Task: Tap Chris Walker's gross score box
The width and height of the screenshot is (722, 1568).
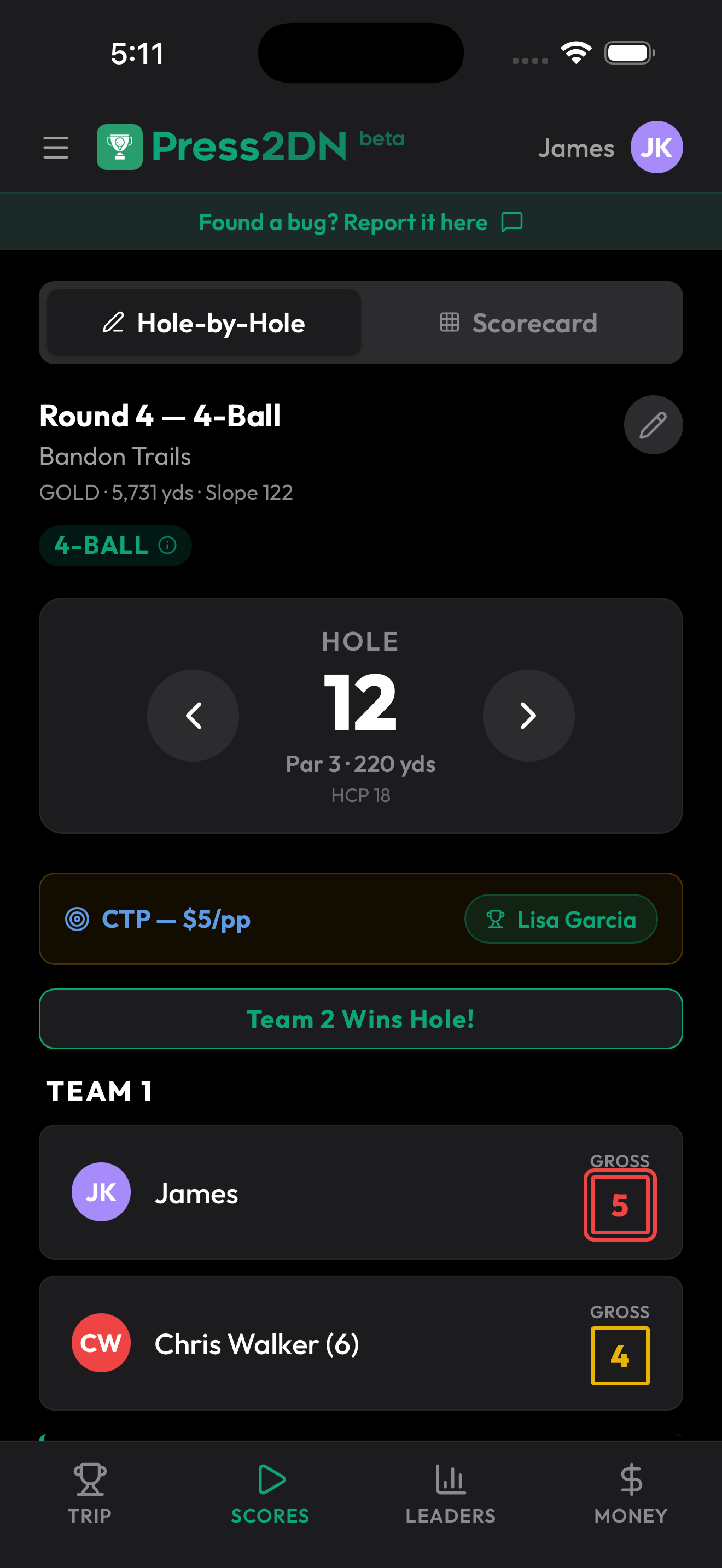Action: click(620, 1358)
